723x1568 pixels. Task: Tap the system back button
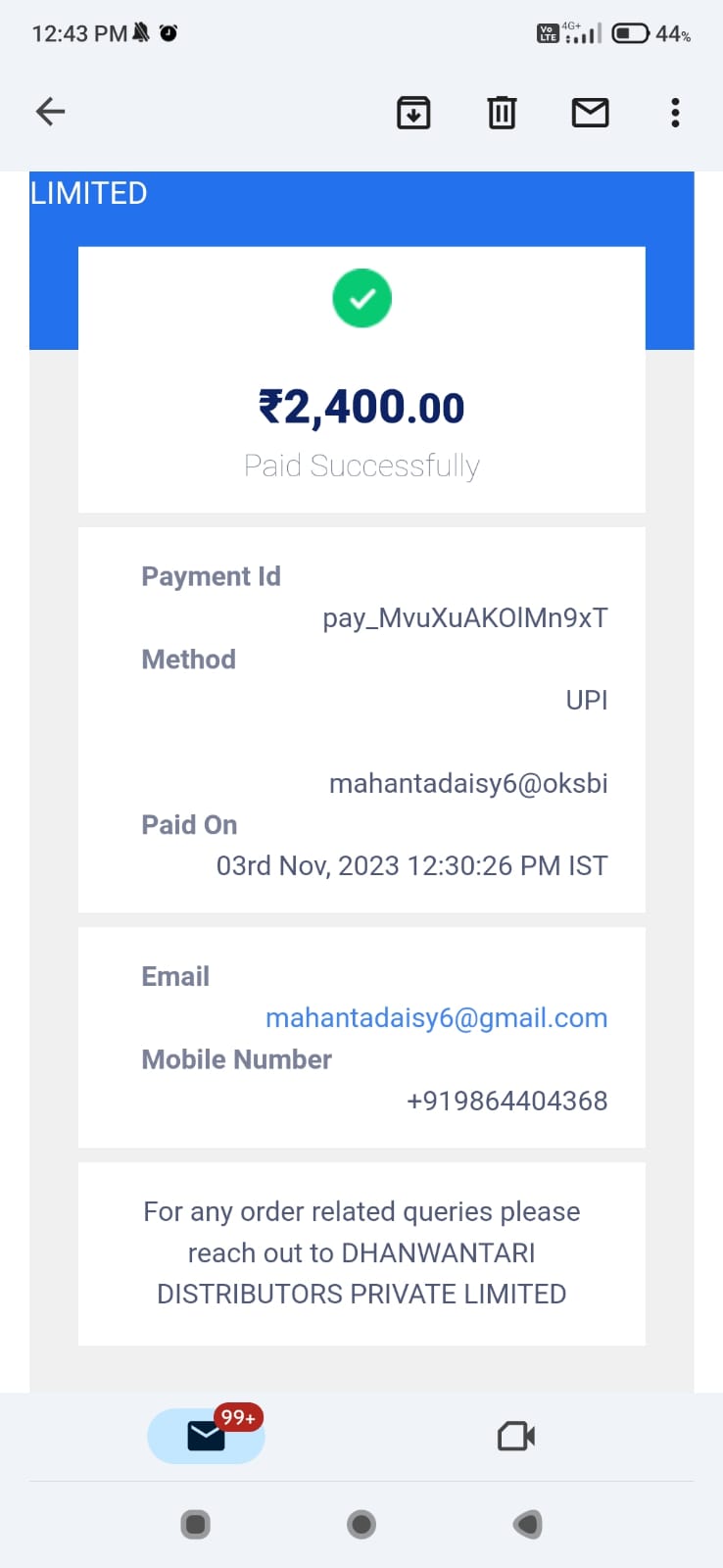coord(527,1524)
